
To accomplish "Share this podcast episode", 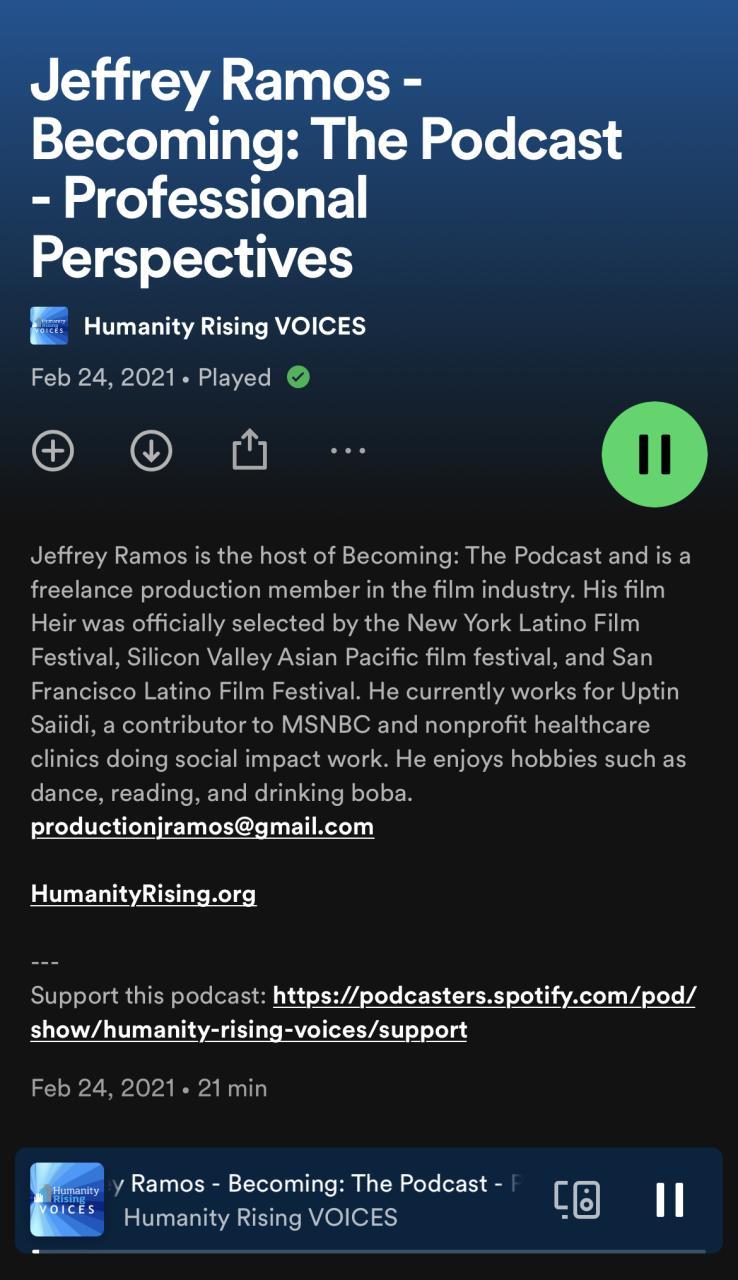I will click(x=250, y=450).
